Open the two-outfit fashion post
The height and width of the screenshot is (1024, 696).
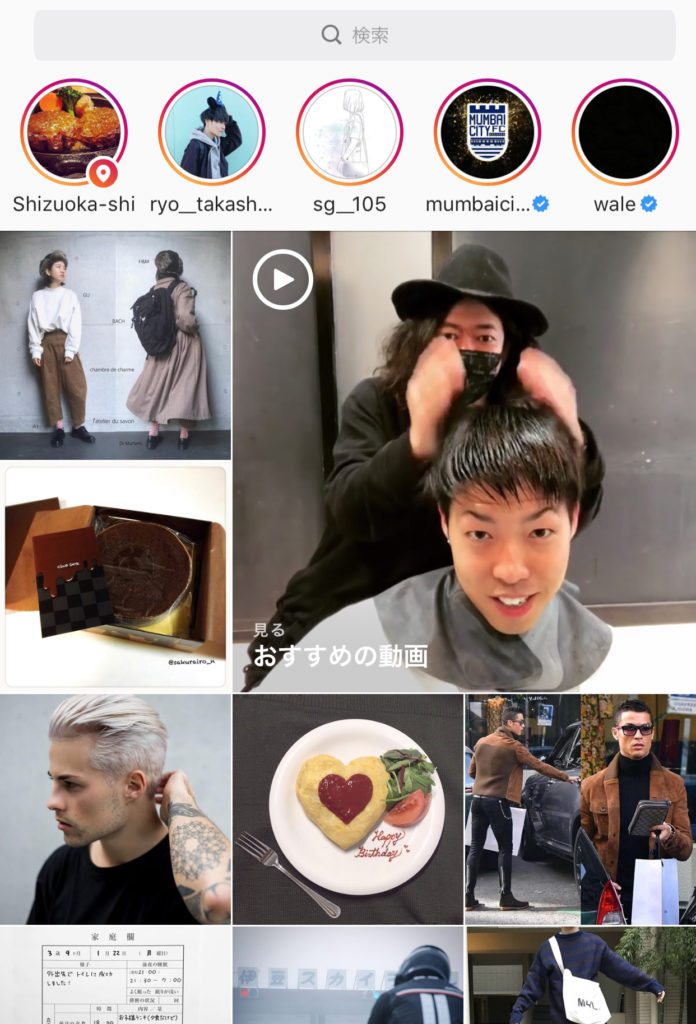[x=115, y=345]
